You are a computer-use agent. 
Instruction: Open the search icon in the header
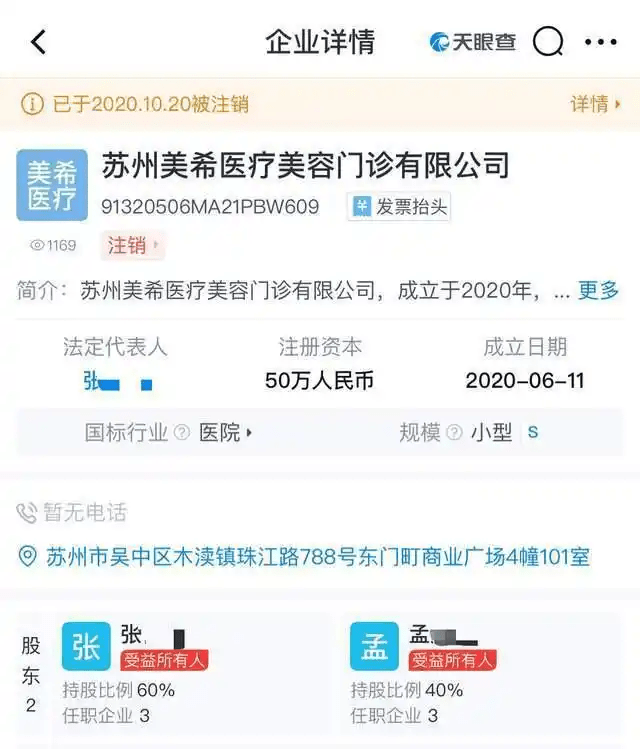[548, 42]
